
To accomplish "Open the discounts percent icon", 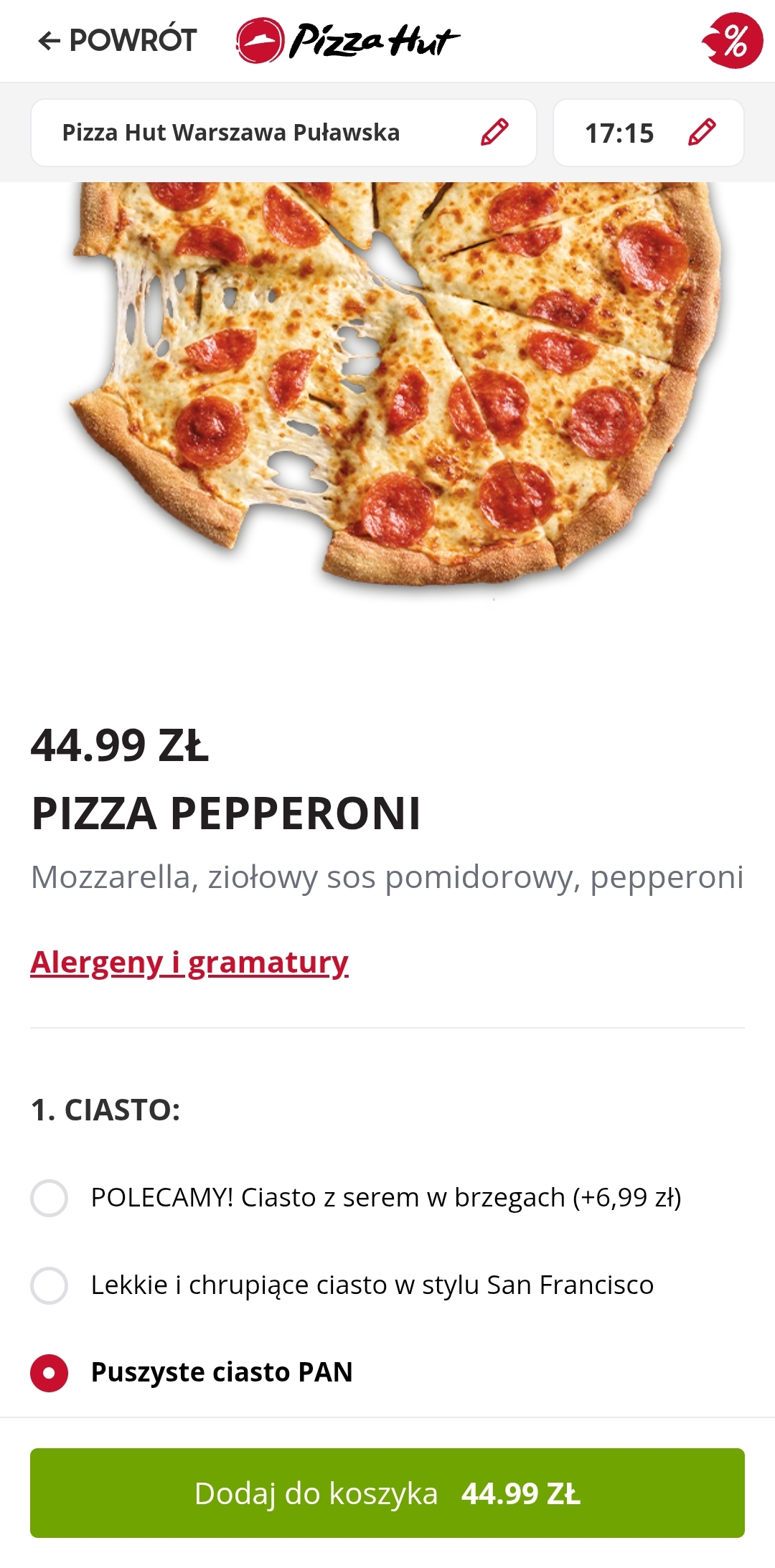I will 732,41.
